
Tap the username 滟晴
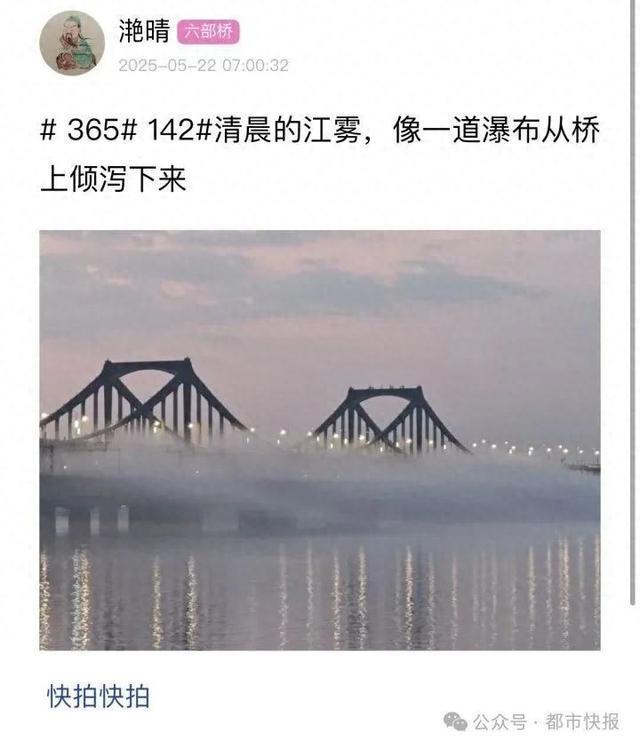[x=145, y=31]
